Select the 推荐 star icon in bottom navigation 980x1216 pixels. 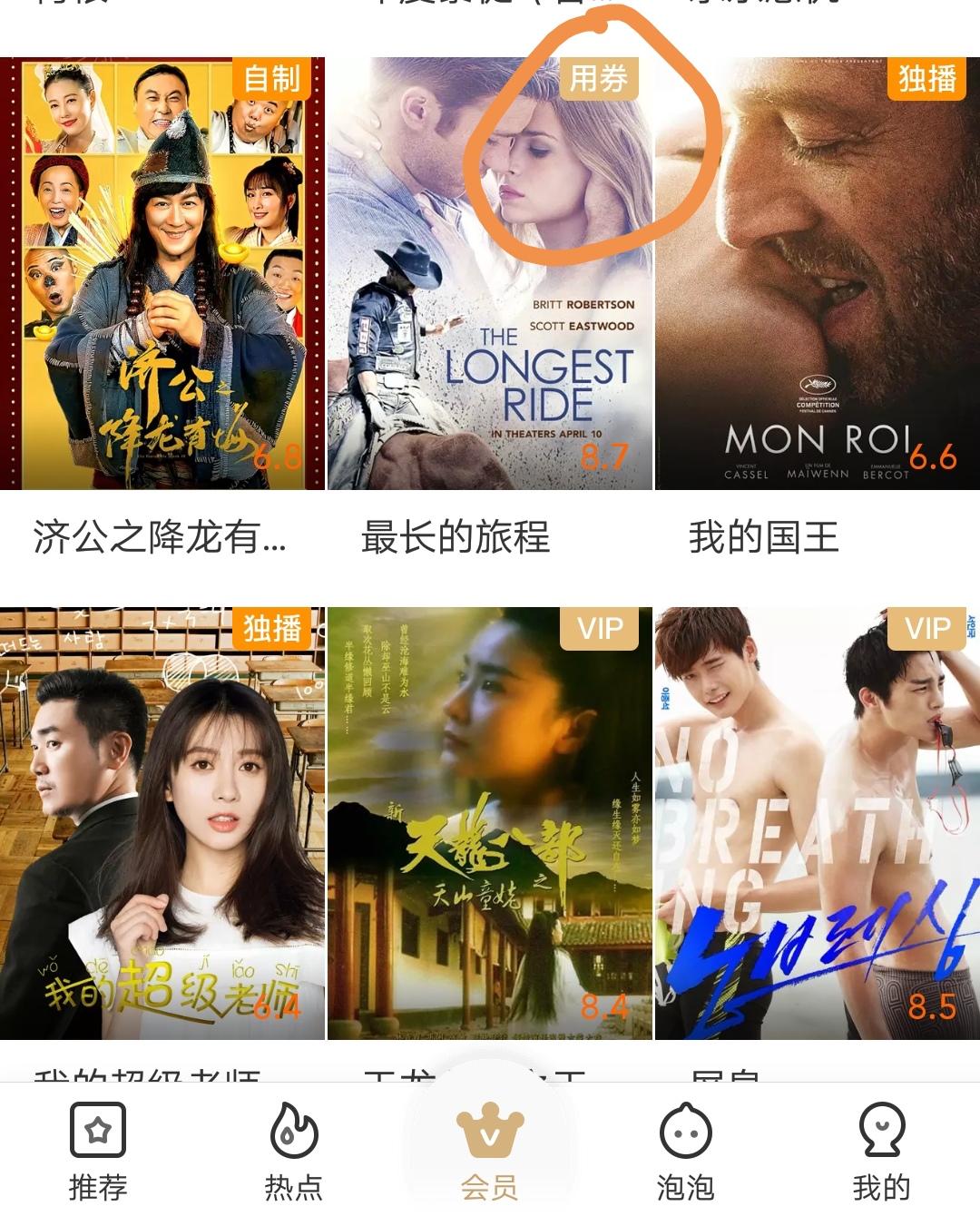(98, 1130)
